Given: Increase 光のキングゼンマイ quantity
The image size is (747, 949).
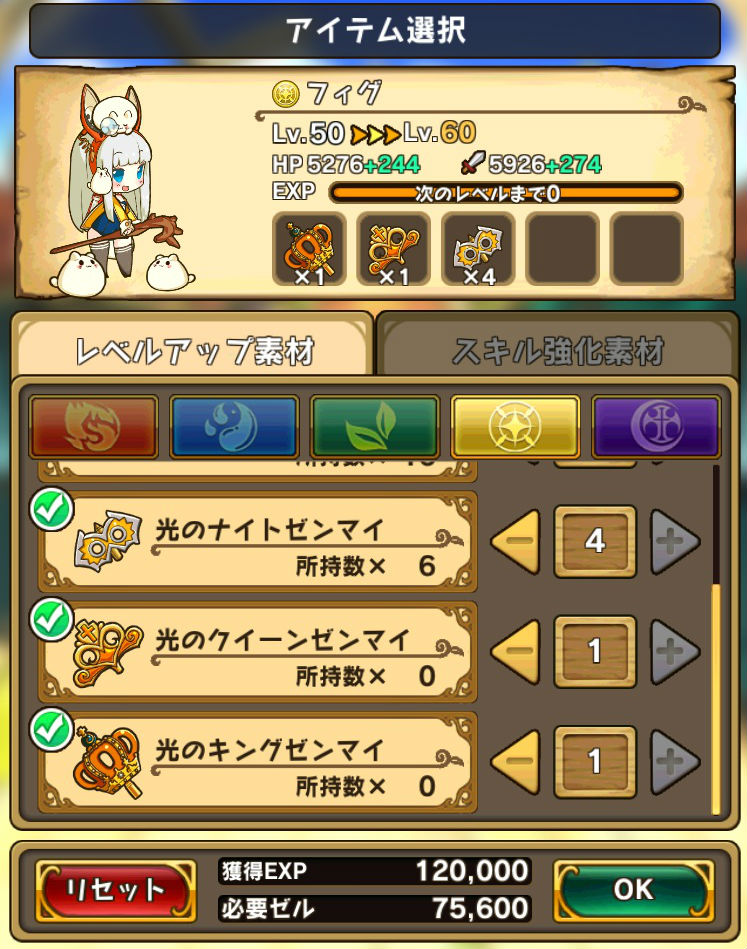Looking at the screenshot, I should pyautogui.click(x=674, y=762).
